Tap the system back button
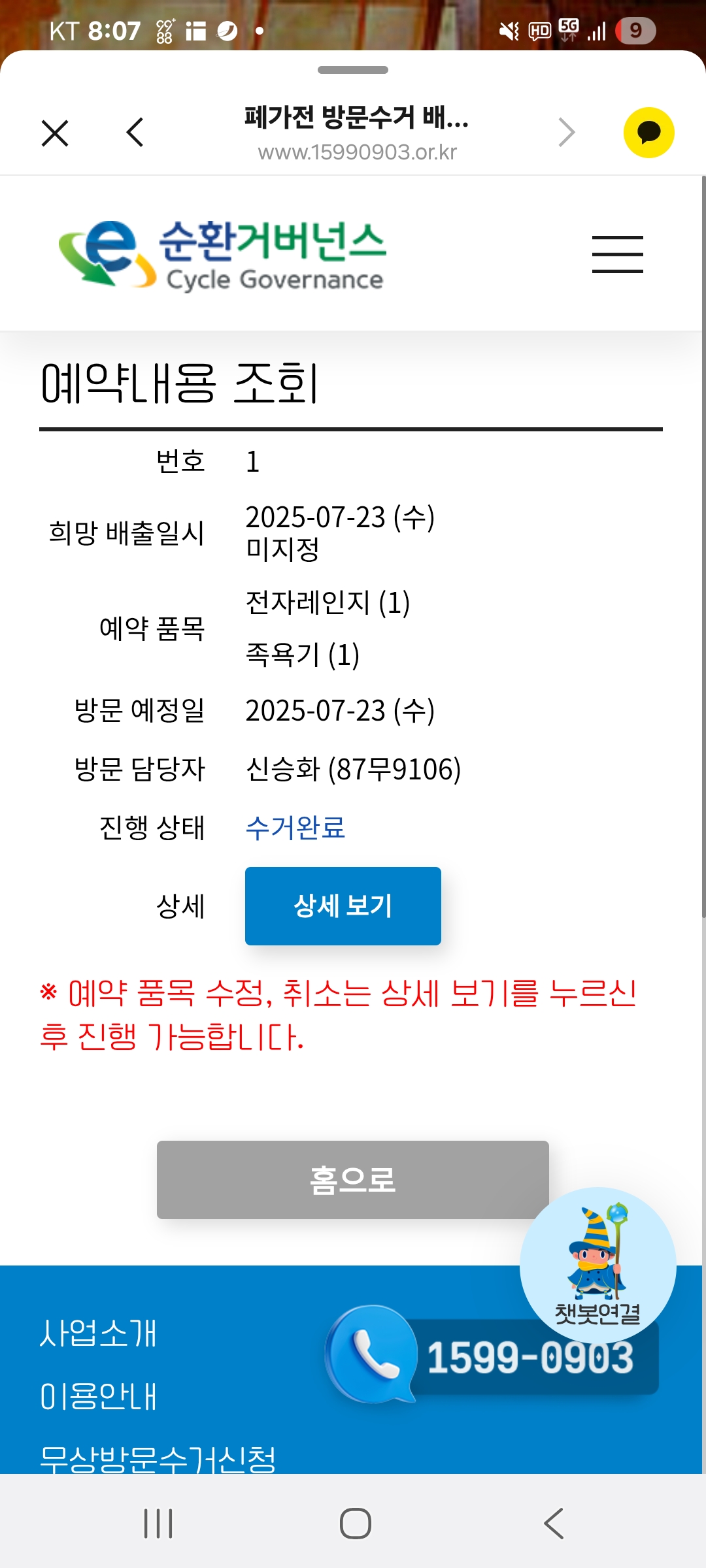This screenshot has width=706, height=1568. coord(553,1524)
